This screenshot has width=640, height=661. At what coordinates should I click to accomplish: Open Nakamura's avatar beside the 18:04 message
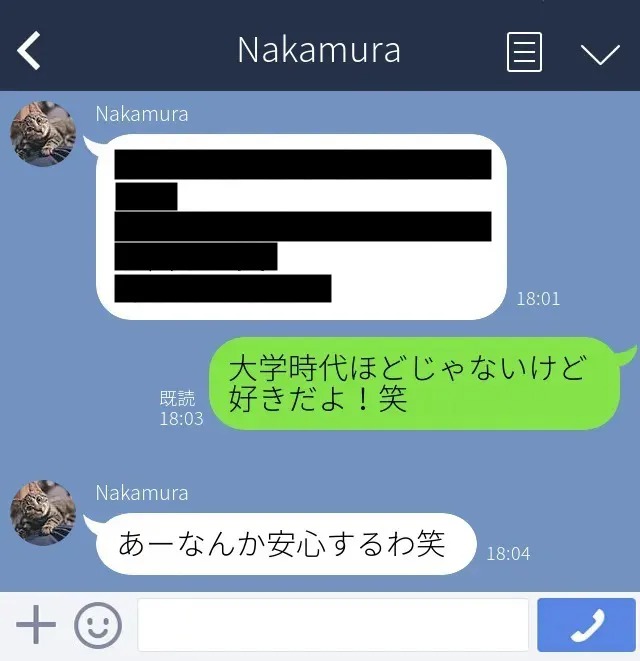click(x=43, y=513)
